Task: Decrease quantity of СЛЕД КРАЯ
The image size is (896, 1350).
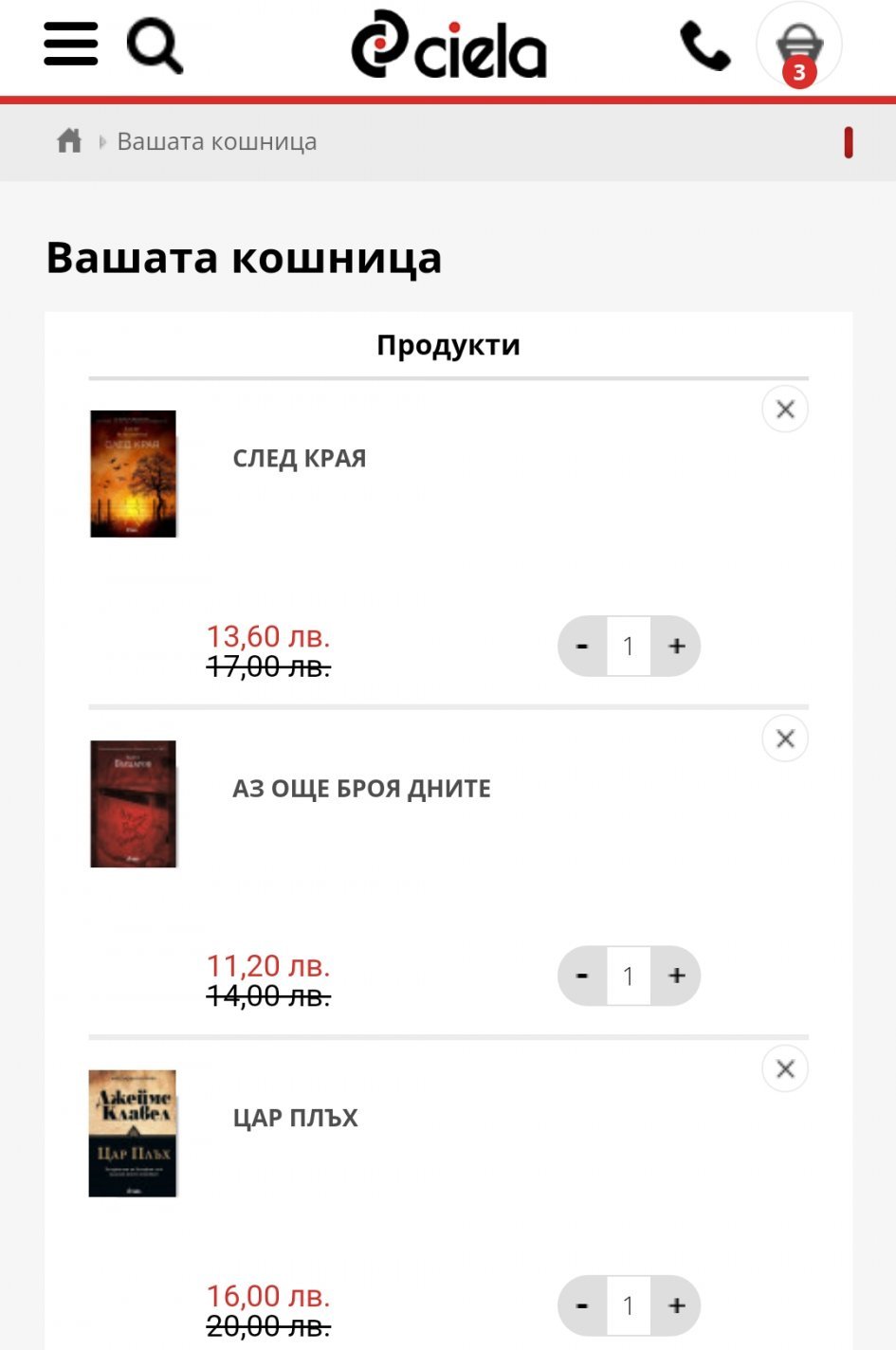Action: coord(582,647)
